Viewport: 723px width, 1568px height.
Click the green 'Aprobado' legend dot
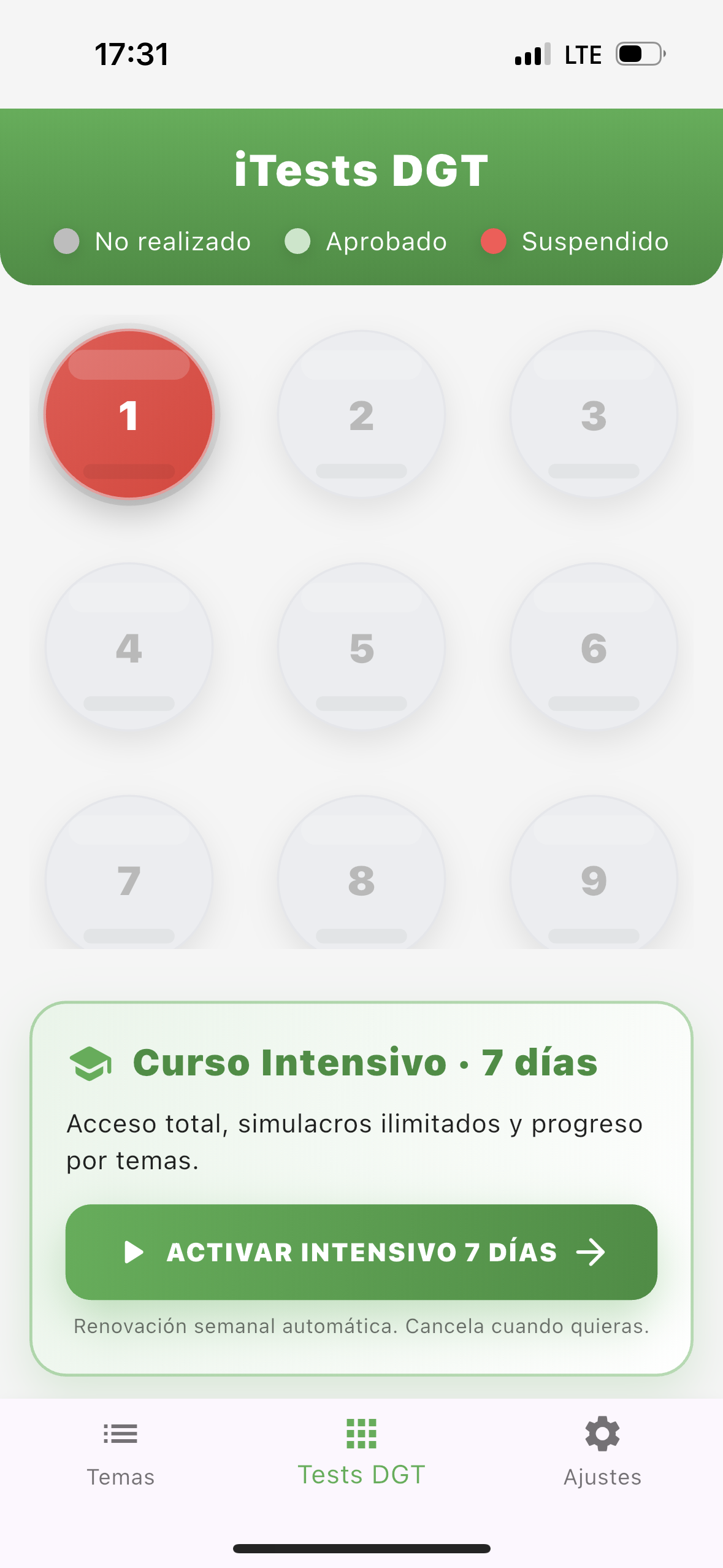coord(299,241)
